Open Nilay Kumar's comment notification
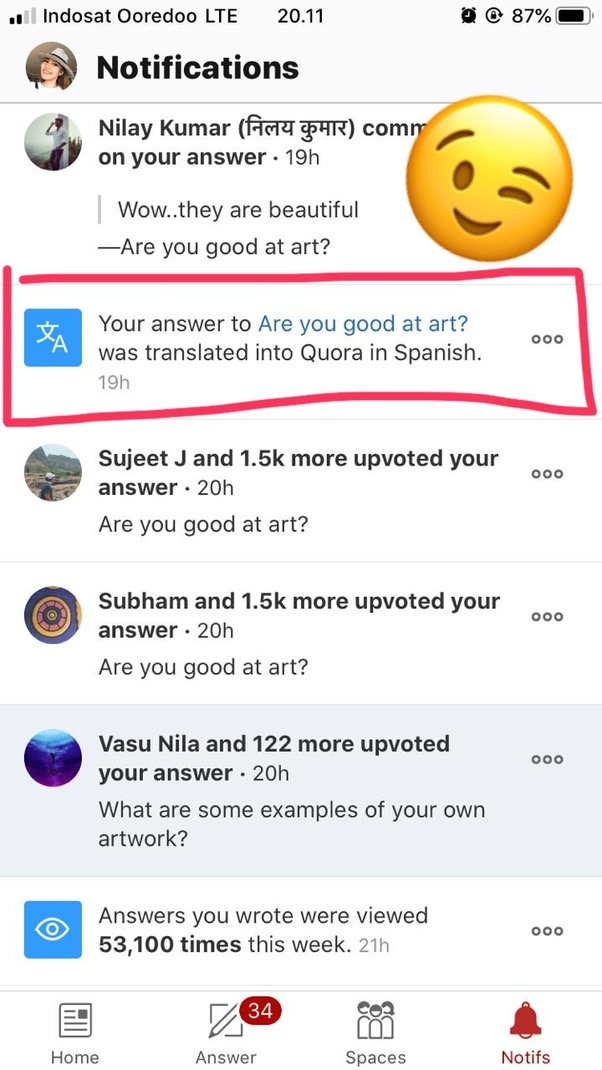The width and height of the screenshot is (602, 1070). click(x=301, y=187)
